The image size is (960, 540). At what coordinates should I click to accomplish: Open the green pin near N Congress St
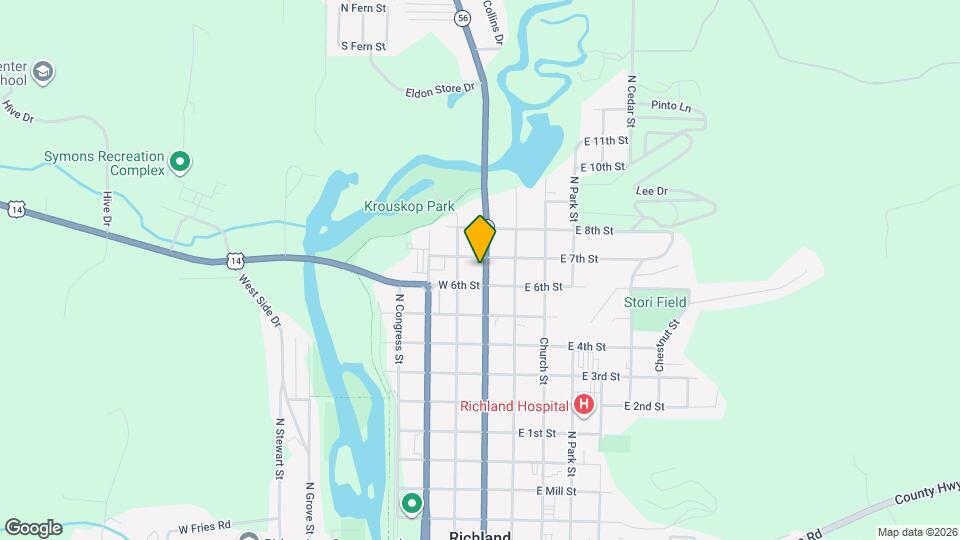[411, 503]
